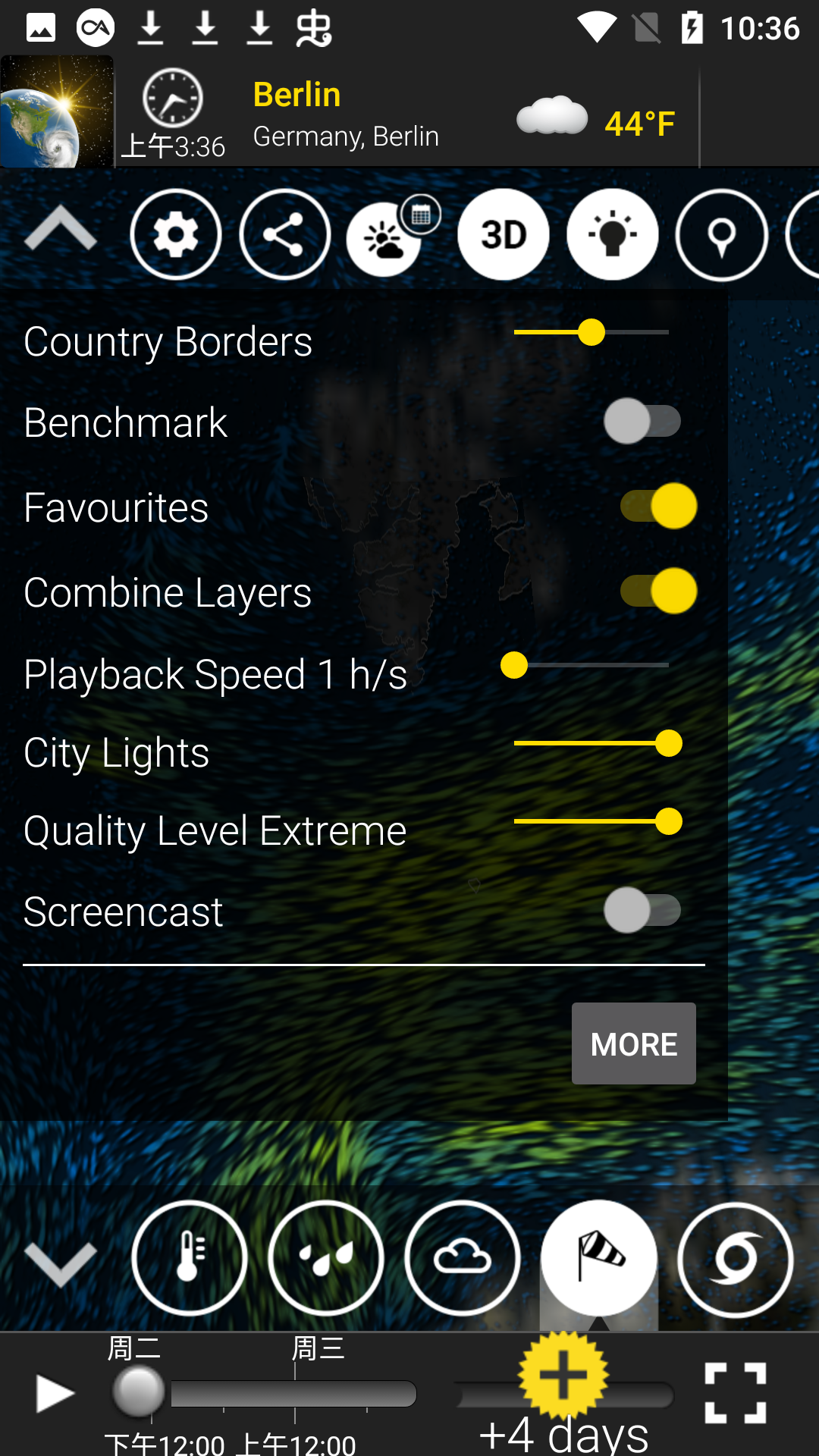
Task: Open the Berlin location header
Action: click(x=346, y=114)
